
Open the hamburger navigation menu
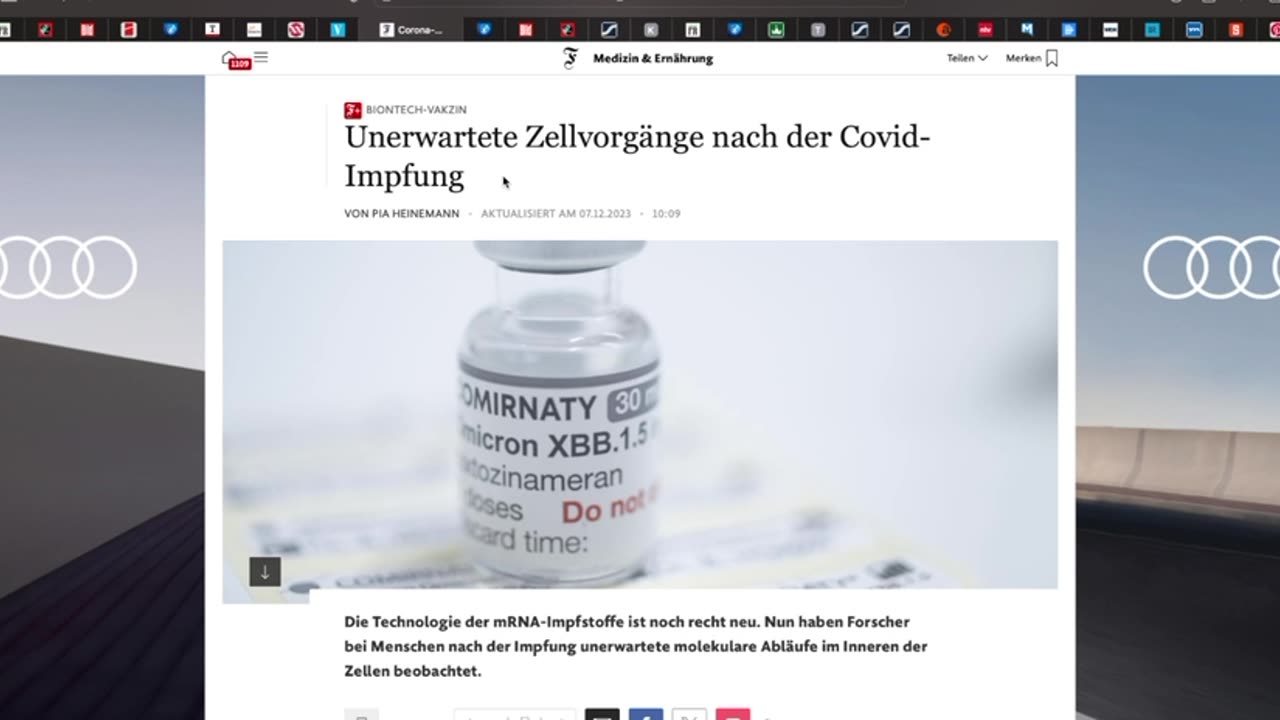[x=261, y=57]
